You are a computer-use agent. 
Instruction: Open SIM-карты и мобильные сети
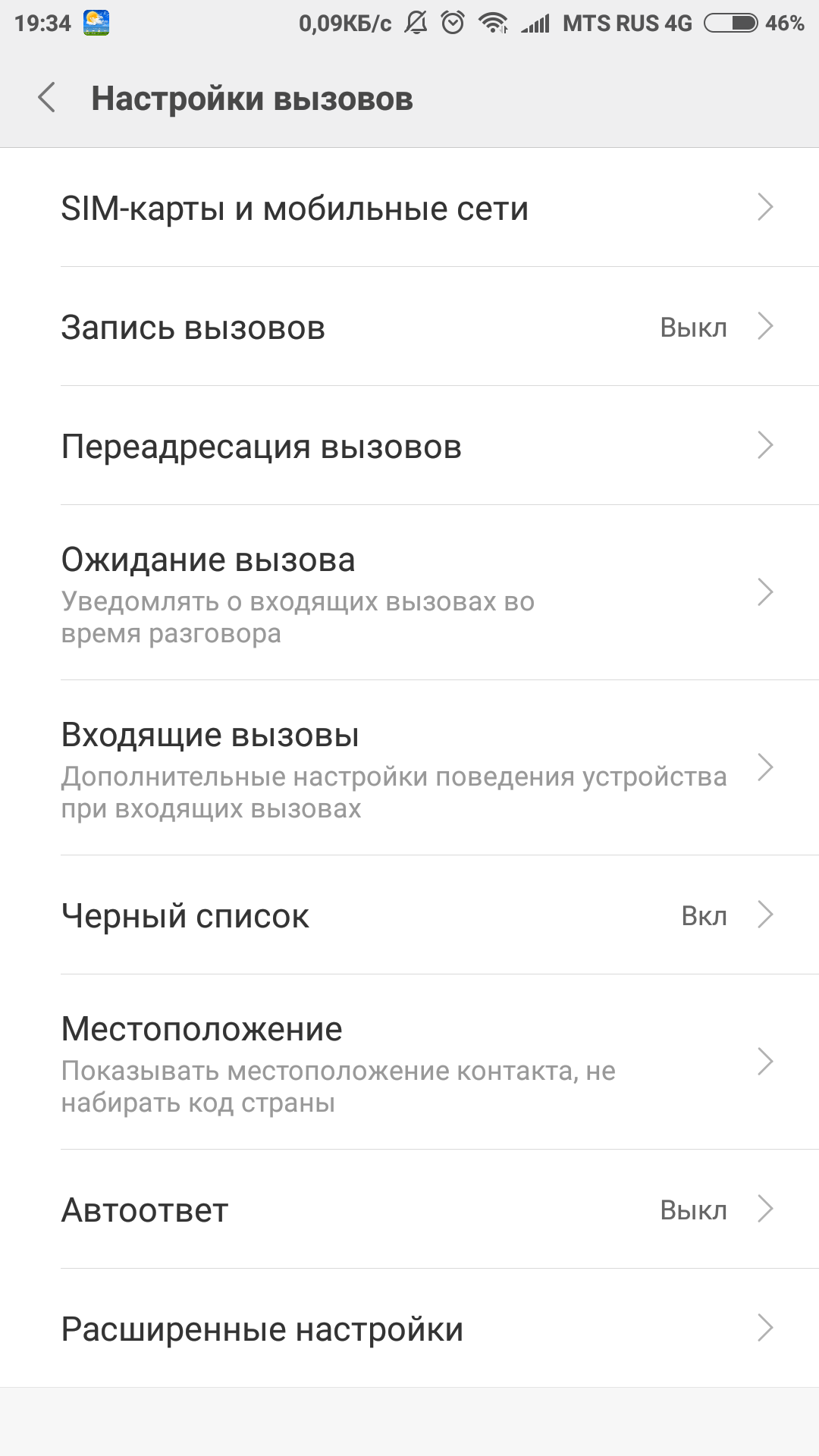click(409, 208)
